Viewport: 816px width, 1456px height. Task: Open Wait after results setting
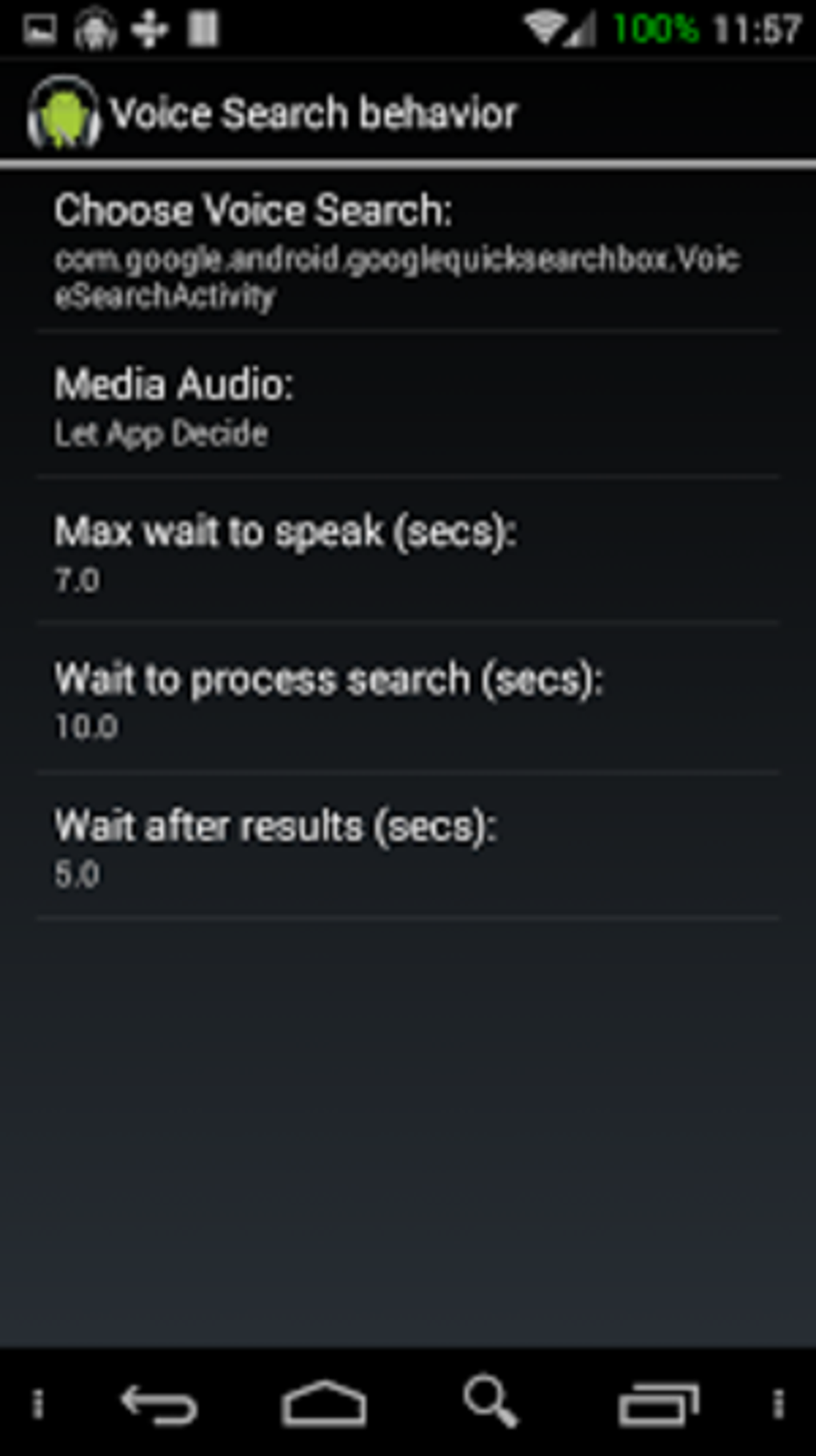(x=408, y=846)
